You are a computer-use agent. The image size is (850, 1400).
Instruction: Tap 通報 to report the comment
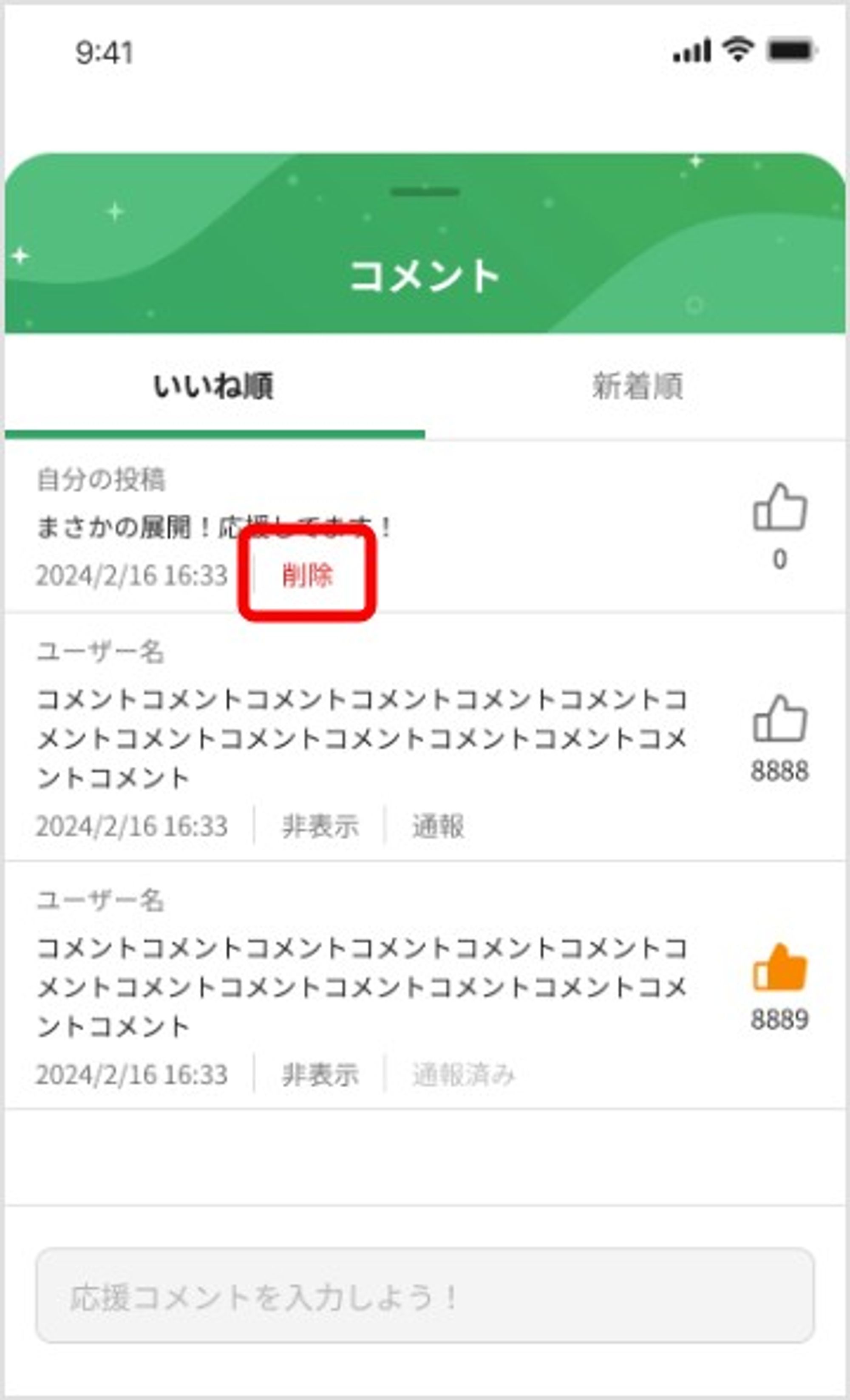pyautogui.click(x=437, y=826)
